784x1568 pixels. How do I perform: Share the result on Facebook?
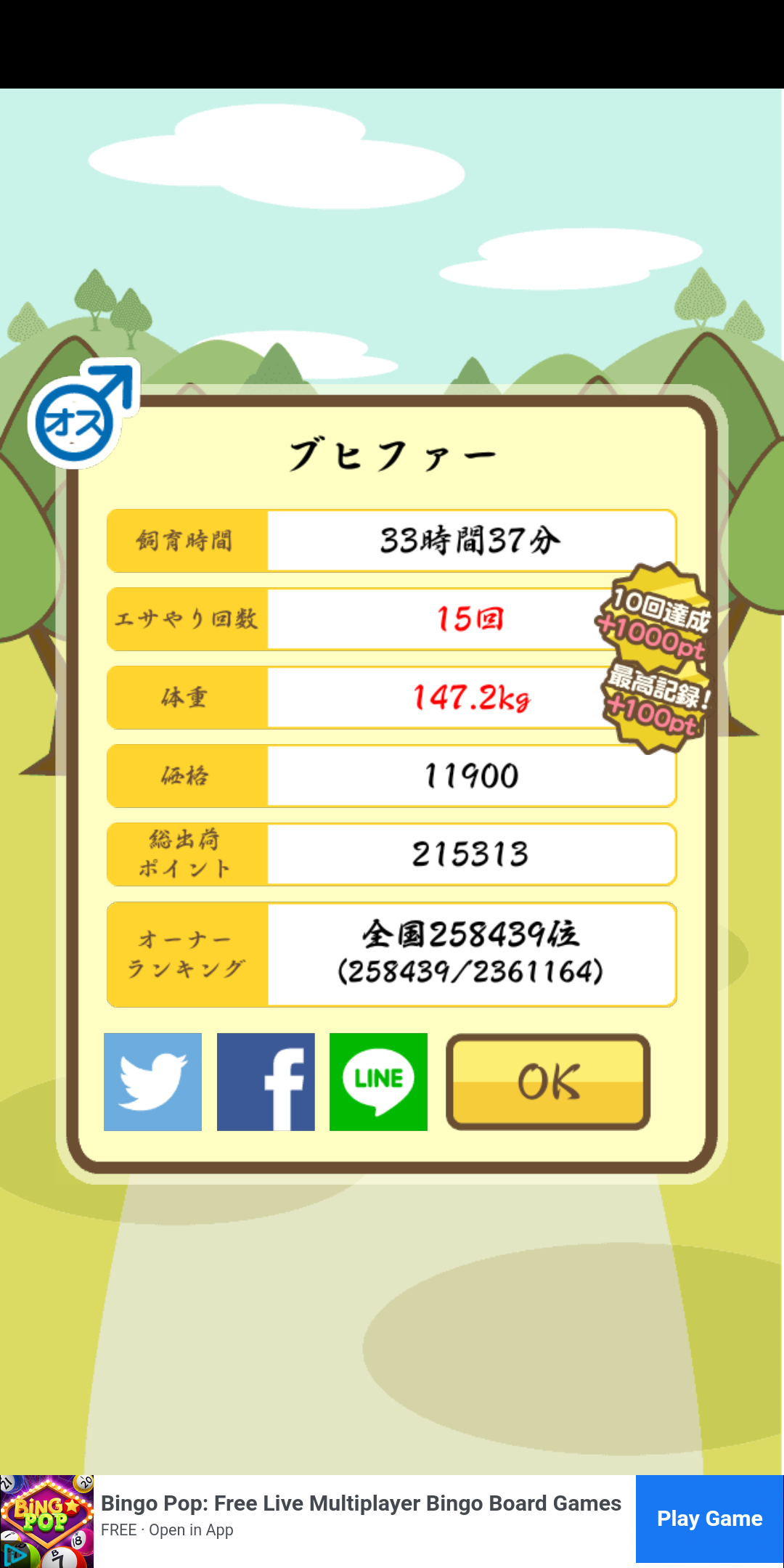point(266,1082)
